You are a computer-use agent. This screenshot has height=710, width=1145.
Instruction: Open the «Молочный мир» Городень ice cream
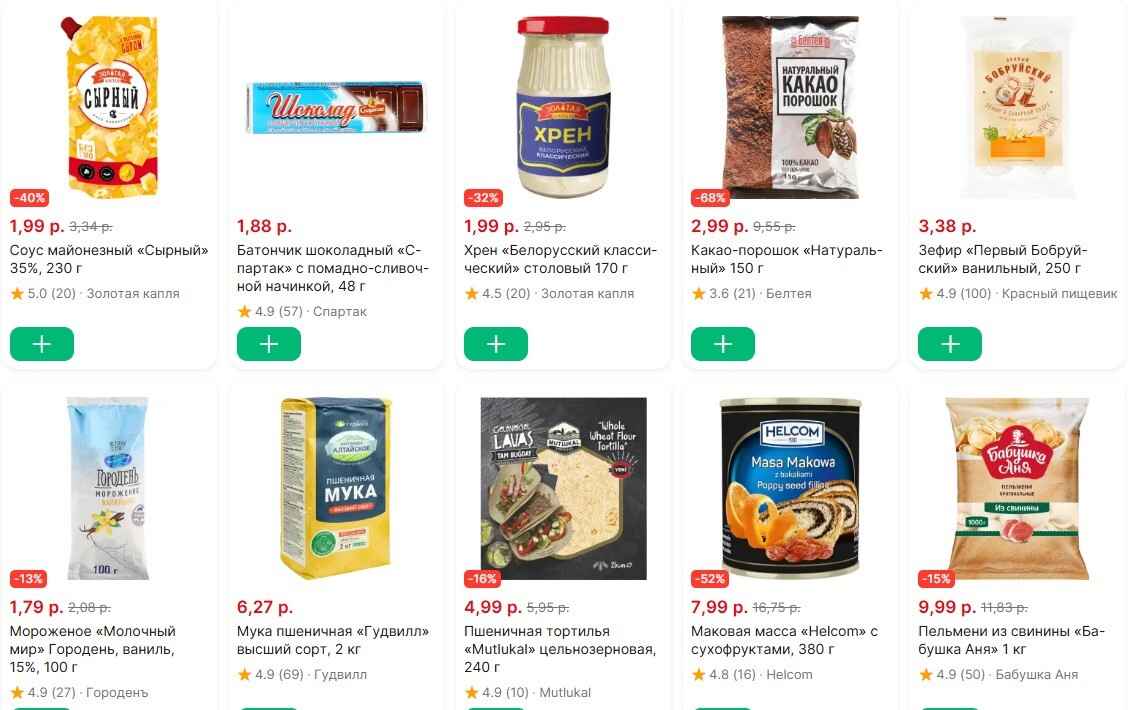tap(92, 649)
